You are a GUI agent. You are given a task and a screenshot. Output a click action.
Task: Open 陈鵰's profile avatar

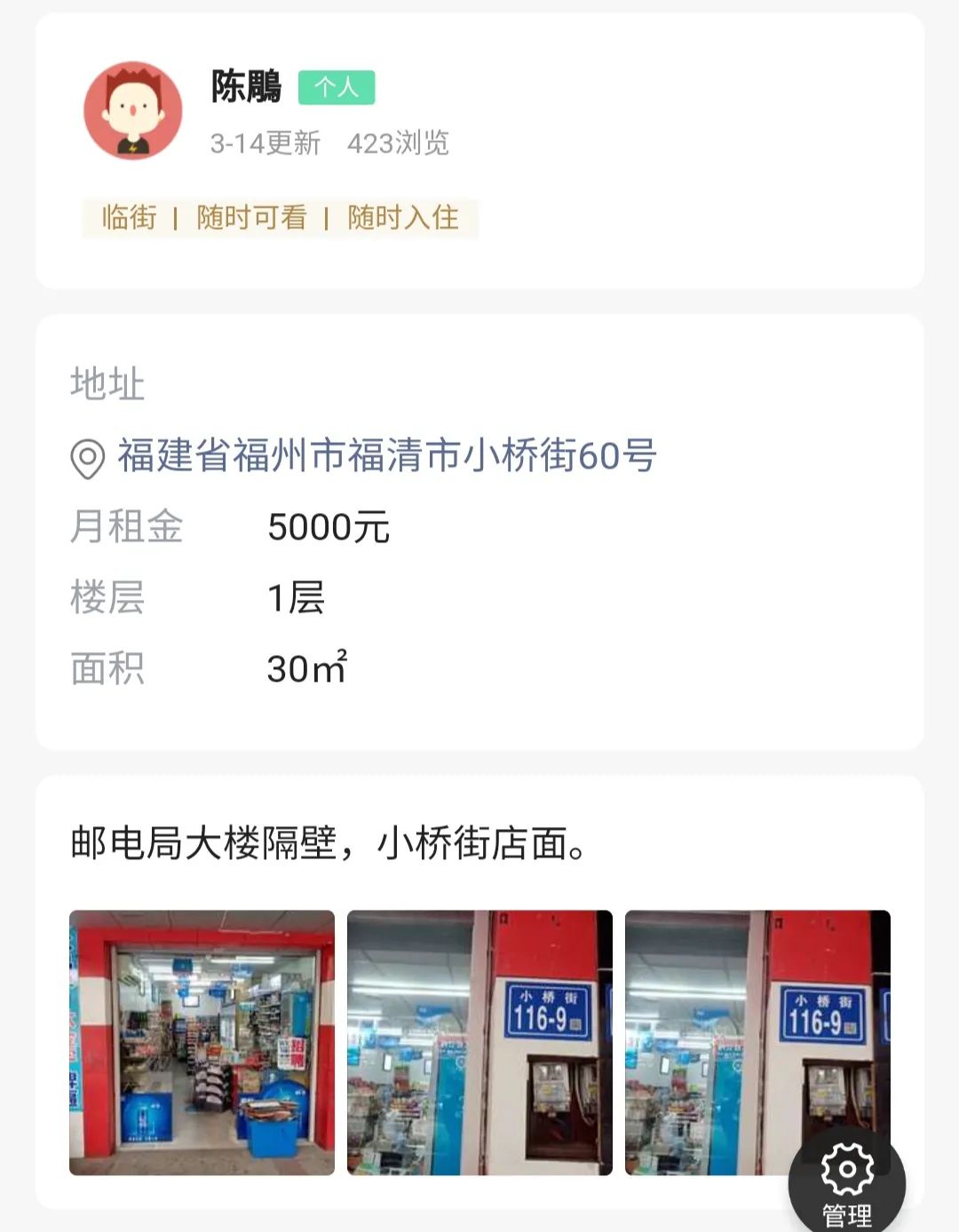point(133,111)
